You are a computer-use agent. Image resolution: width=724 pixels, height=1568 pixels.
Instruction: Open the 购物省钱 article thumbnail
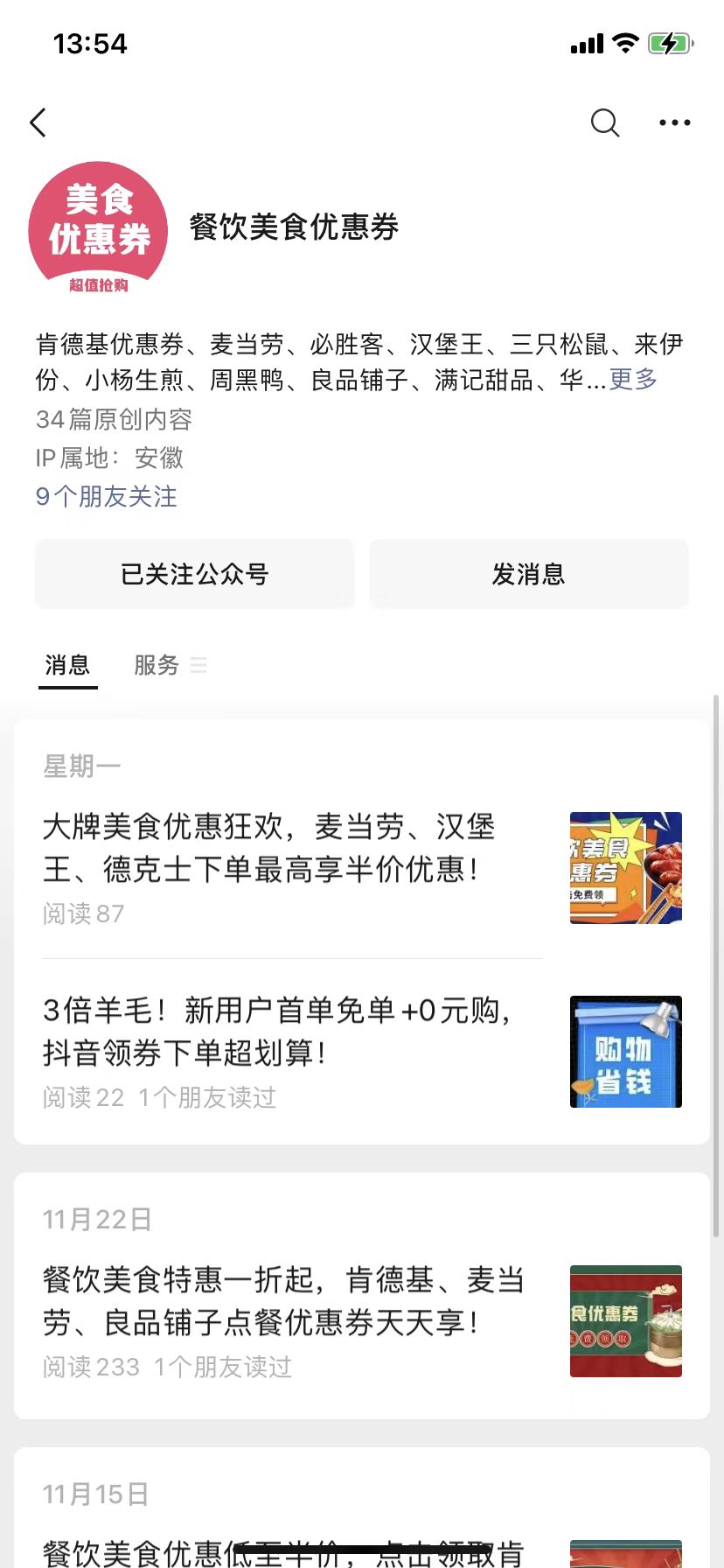(x=625, y=1052)
